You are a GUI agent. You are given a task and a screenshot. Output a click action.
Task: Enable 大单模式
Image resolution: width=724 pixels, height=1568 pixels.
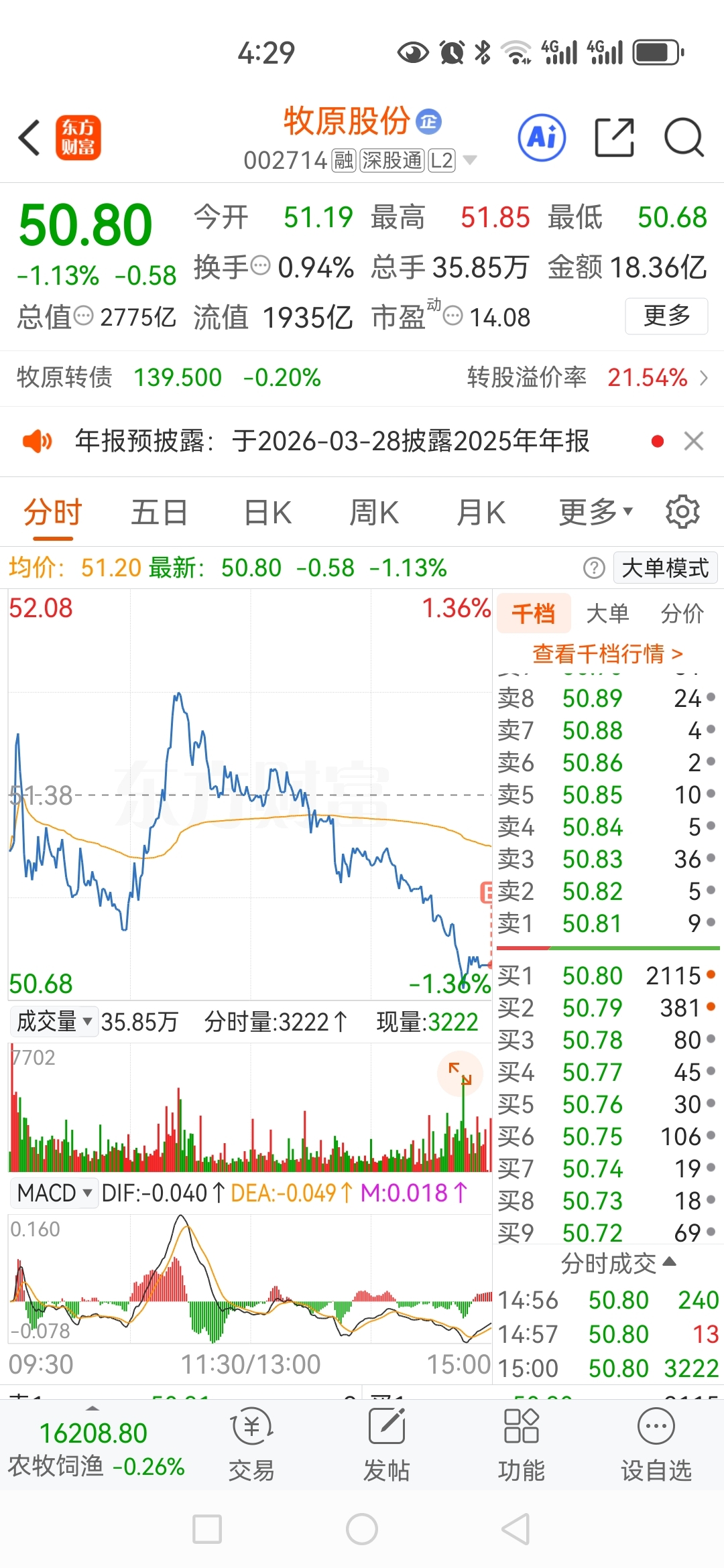point(665,568)
